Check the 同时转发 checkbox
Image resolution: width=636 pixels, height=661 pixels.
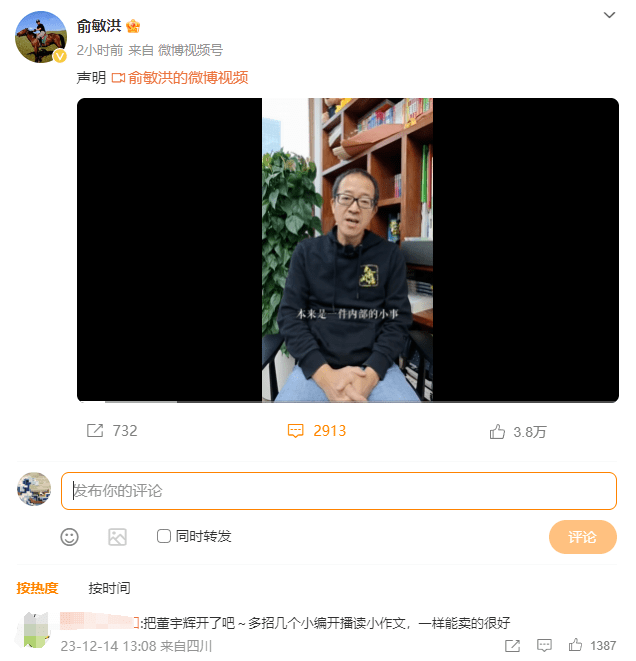click(164, 537)
